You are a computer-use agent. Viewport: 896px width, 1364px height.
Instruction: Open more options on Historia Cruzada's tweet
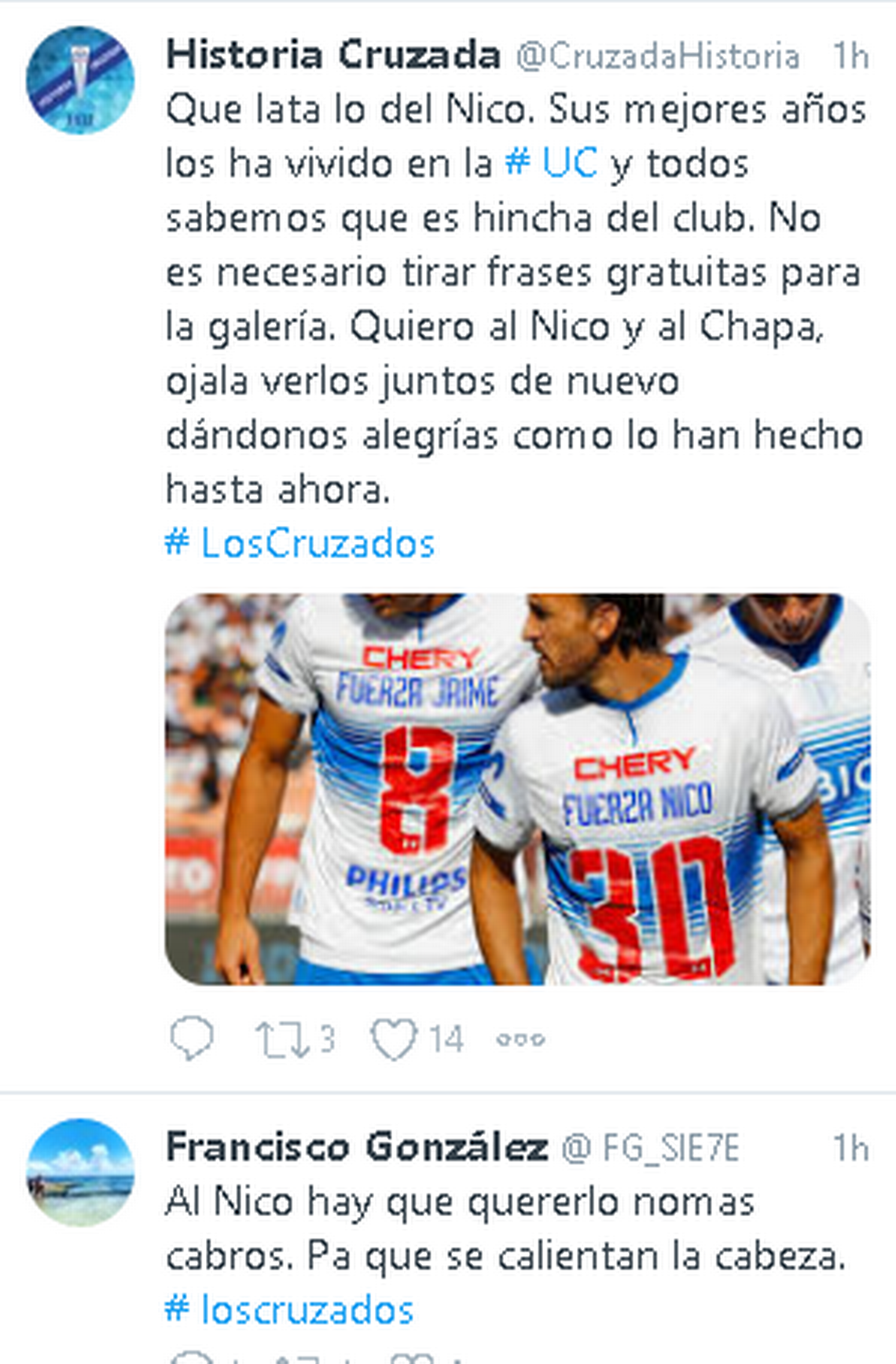[520, 1039]
